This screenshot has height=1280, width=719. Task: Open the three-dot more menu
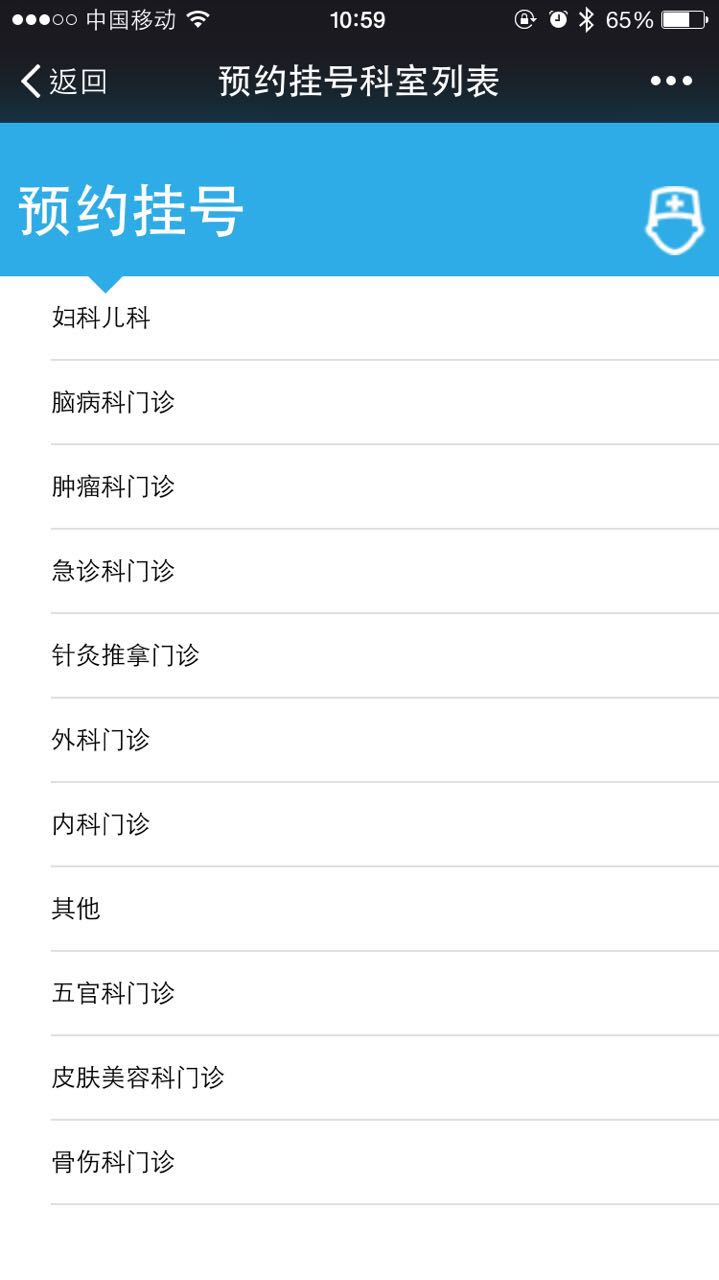click(671, 81)
